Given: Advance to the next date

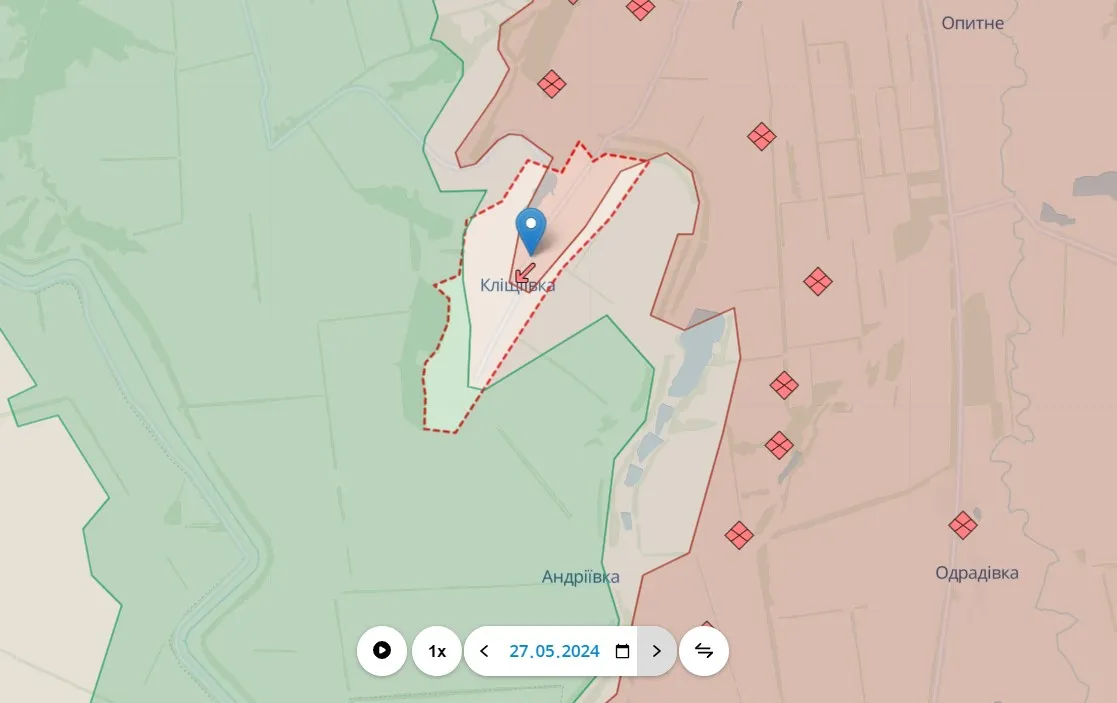Looking at the screenshot, I should click(657, 651).
